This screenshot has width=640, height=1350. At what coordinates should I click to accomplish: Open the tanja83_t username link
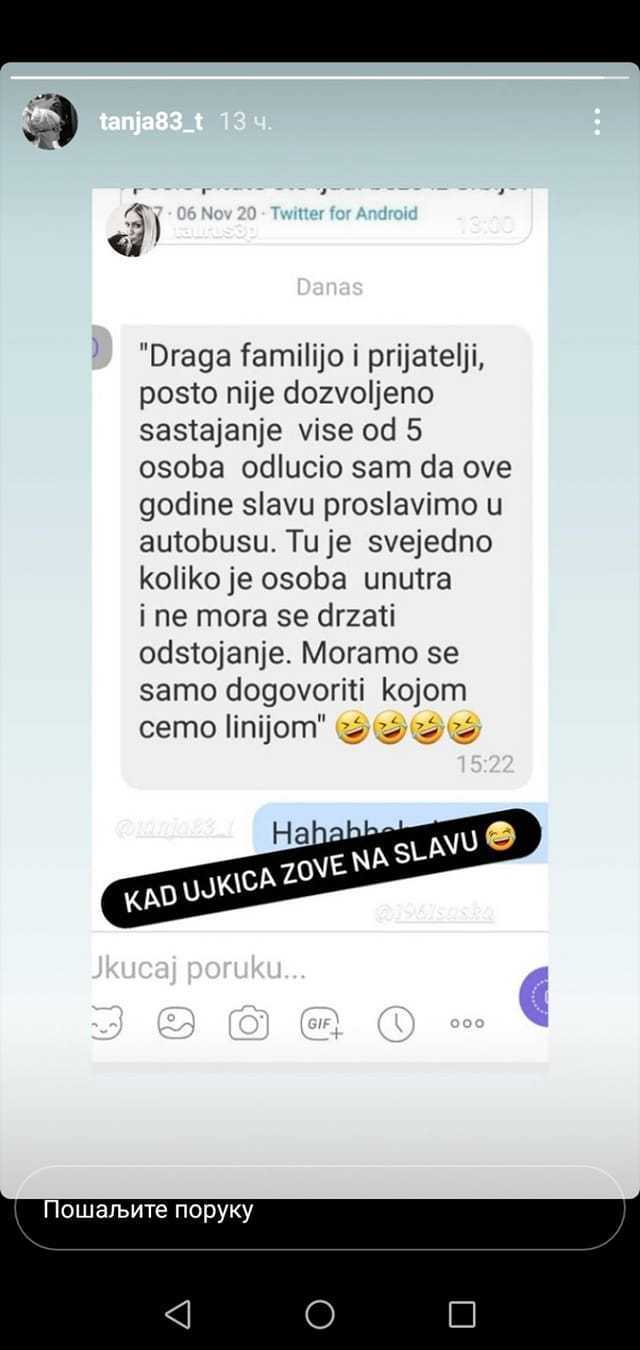(152, 122)
